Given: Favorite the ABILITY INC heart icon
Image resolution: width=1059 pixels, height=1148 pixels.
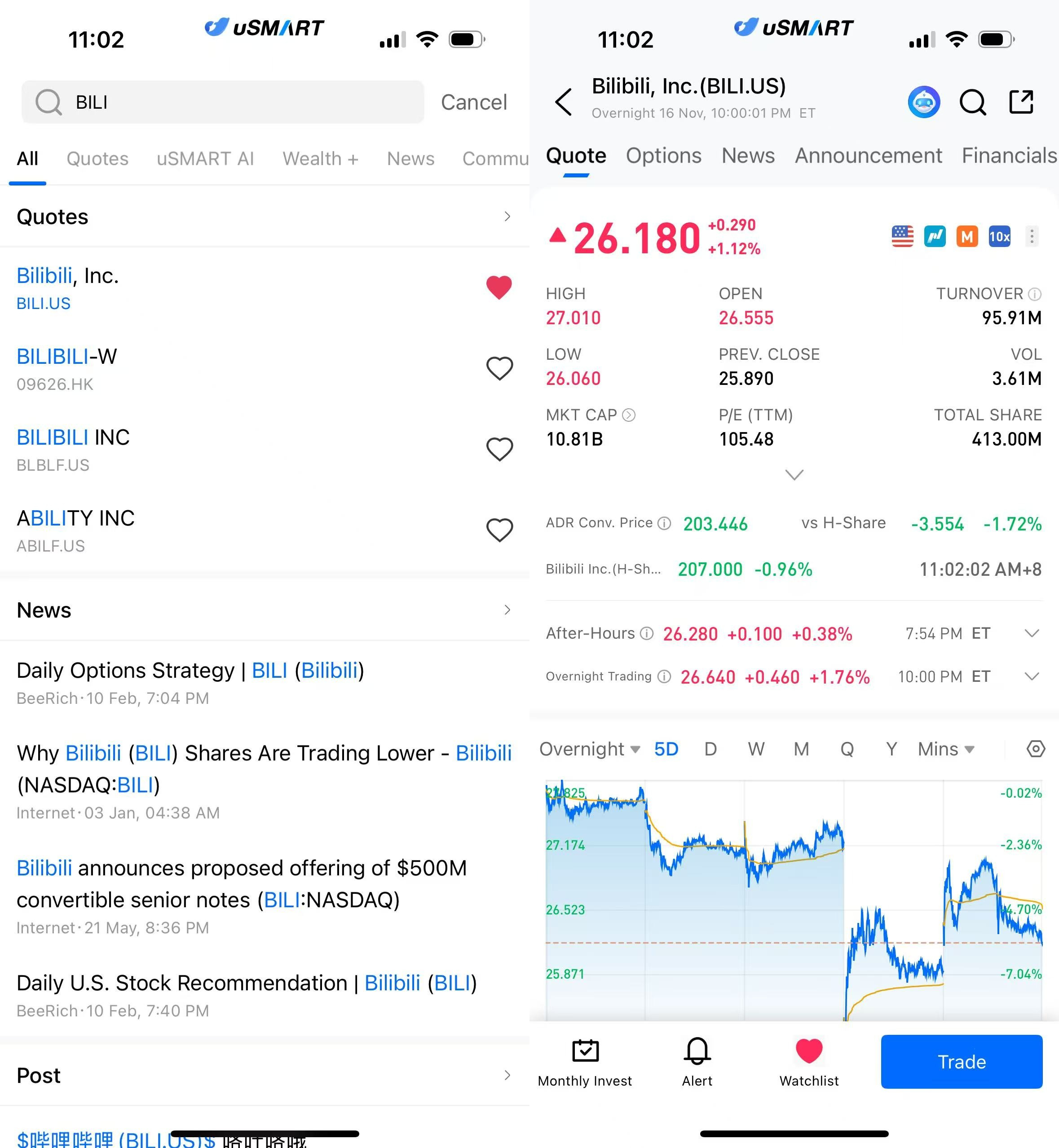Looking at the screenshot, I should click(499, 530).
